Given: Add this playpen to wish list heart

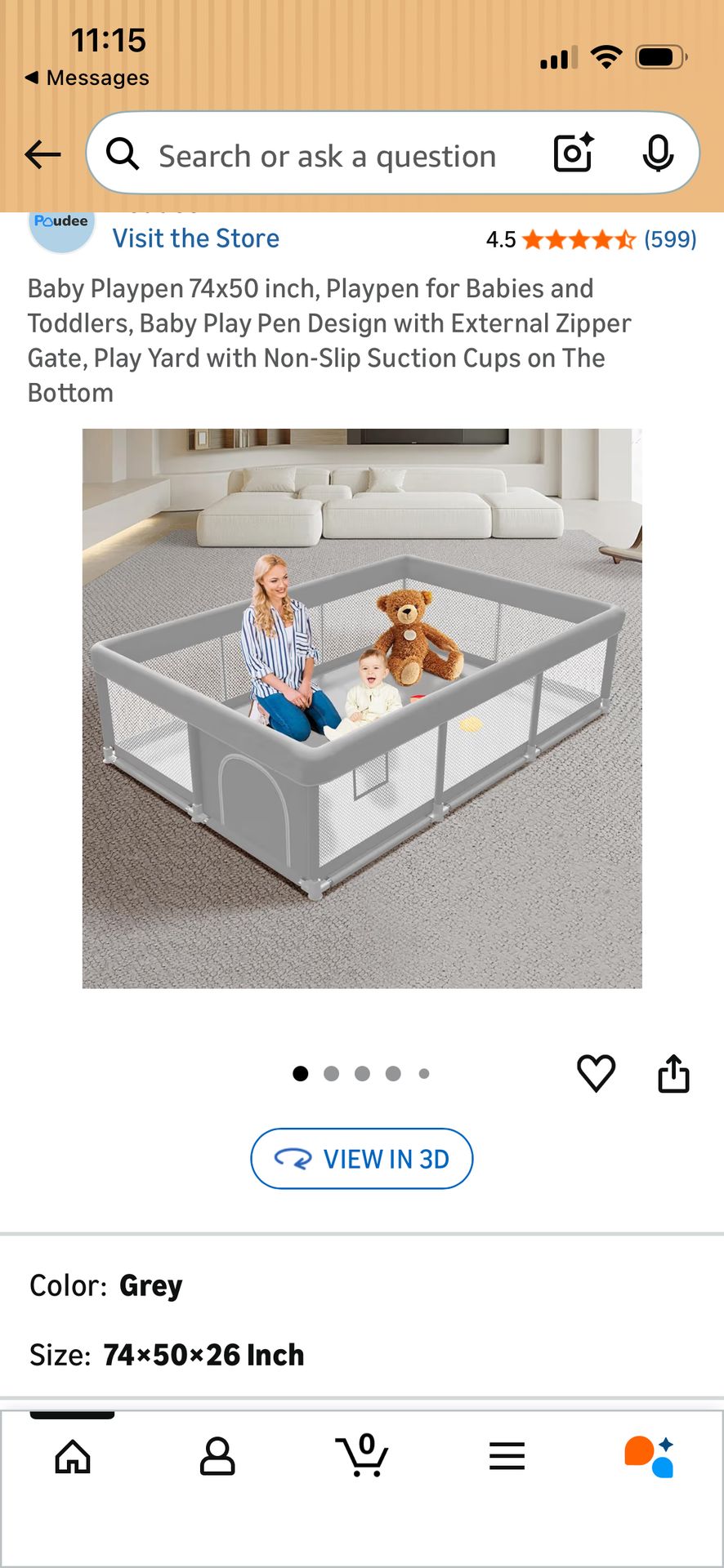Looking at the screenshot, I should (x=597, y=1072).
